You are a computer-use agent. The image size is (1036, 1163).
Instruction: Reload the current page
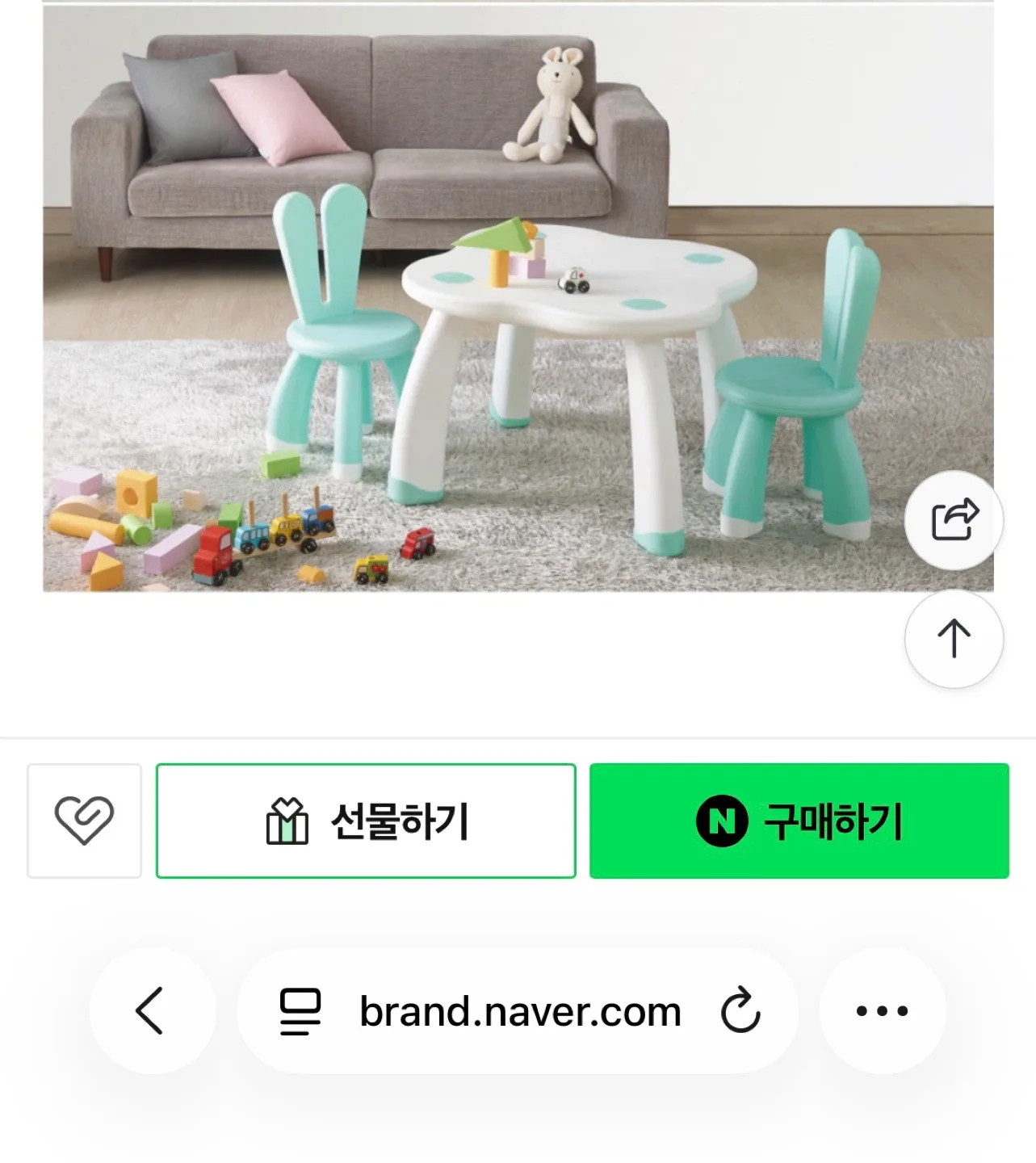click(740, 1011)
